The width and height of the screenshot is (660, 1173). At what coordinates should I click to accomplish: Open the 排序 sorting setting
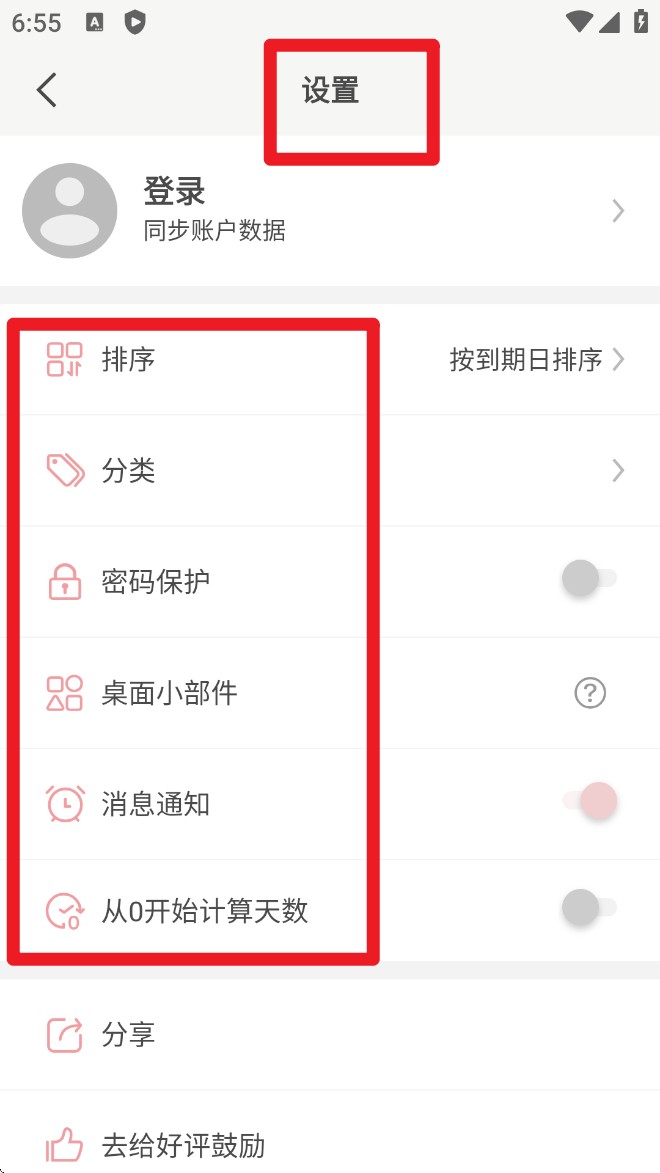(x=330, y=359)
